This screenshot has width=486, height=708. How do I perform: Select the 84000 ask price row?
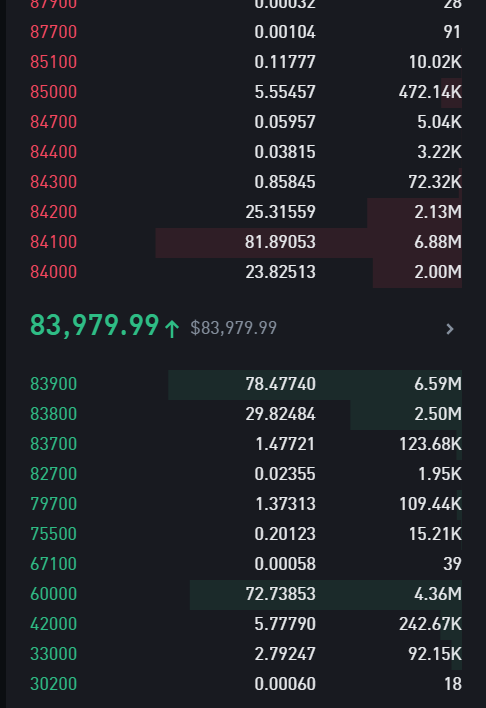246,272
